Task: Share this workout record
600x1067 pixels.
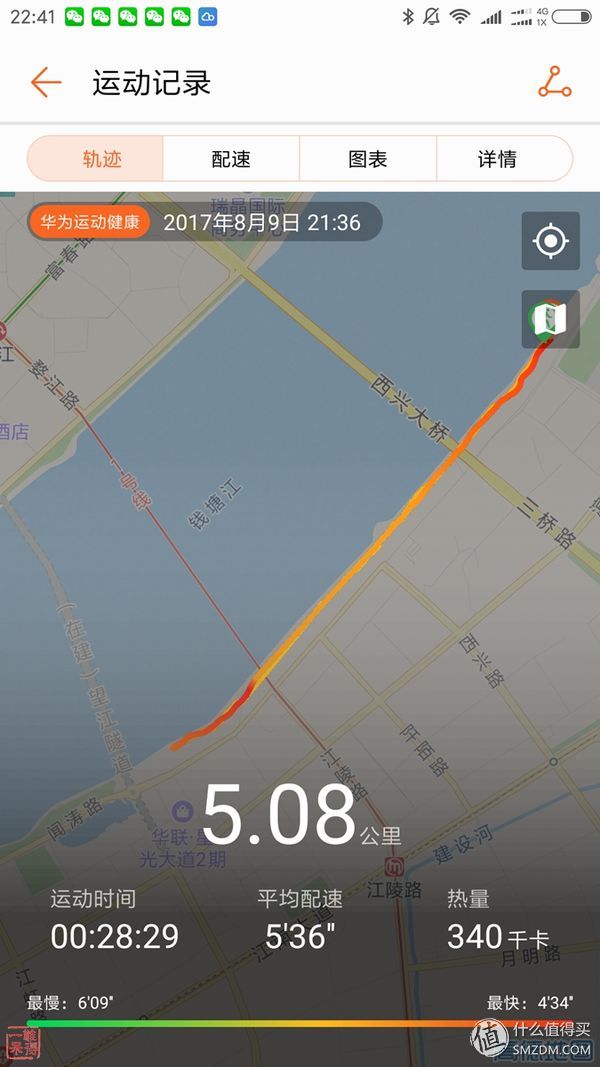Action: [554, 83]
